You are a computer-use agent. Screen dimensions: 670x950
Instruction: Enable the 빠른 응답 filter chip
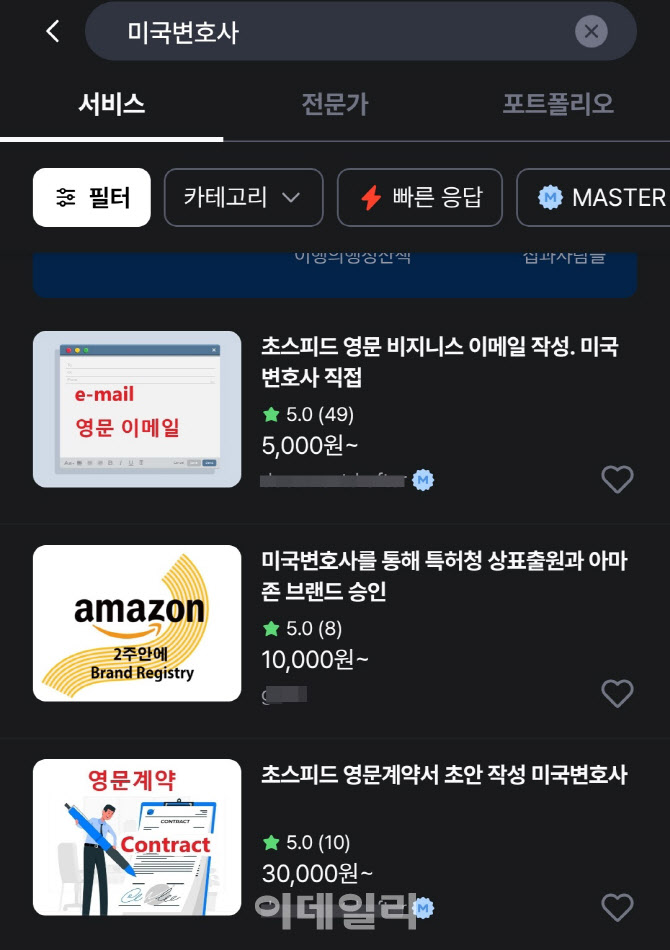coord(421,197)
